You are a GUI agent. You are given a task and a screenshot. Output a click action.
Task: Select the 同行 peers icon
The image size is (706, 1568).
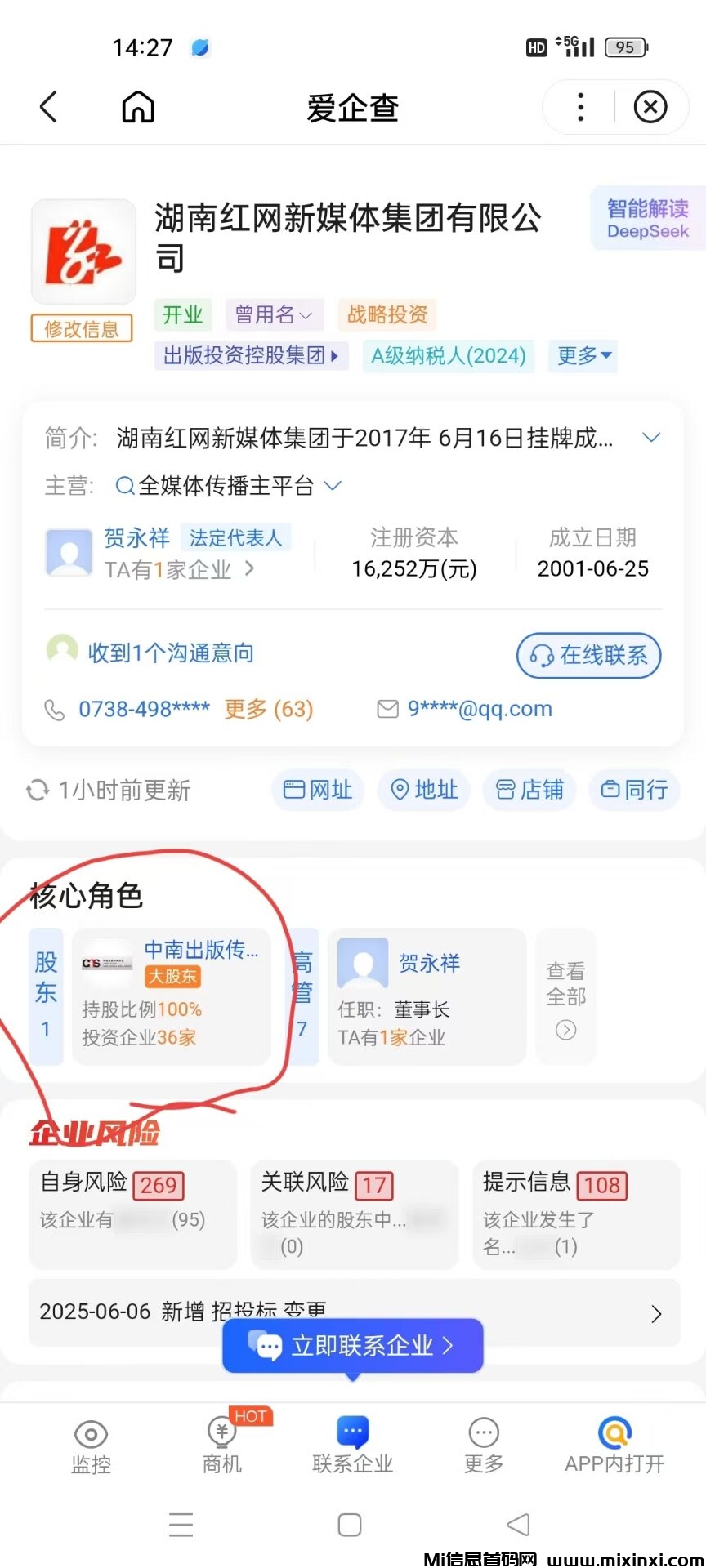[634, 790]
